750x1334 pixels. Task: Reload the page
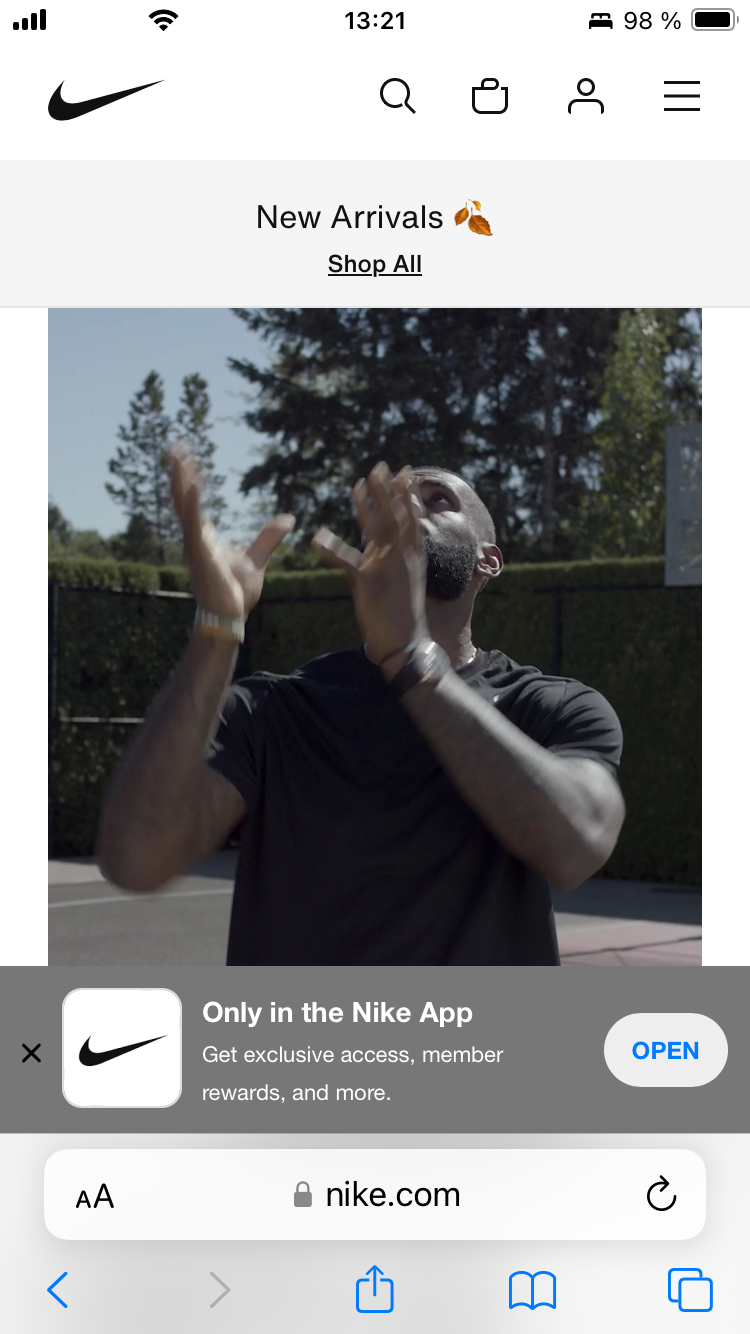click(x=661, y=1194)
